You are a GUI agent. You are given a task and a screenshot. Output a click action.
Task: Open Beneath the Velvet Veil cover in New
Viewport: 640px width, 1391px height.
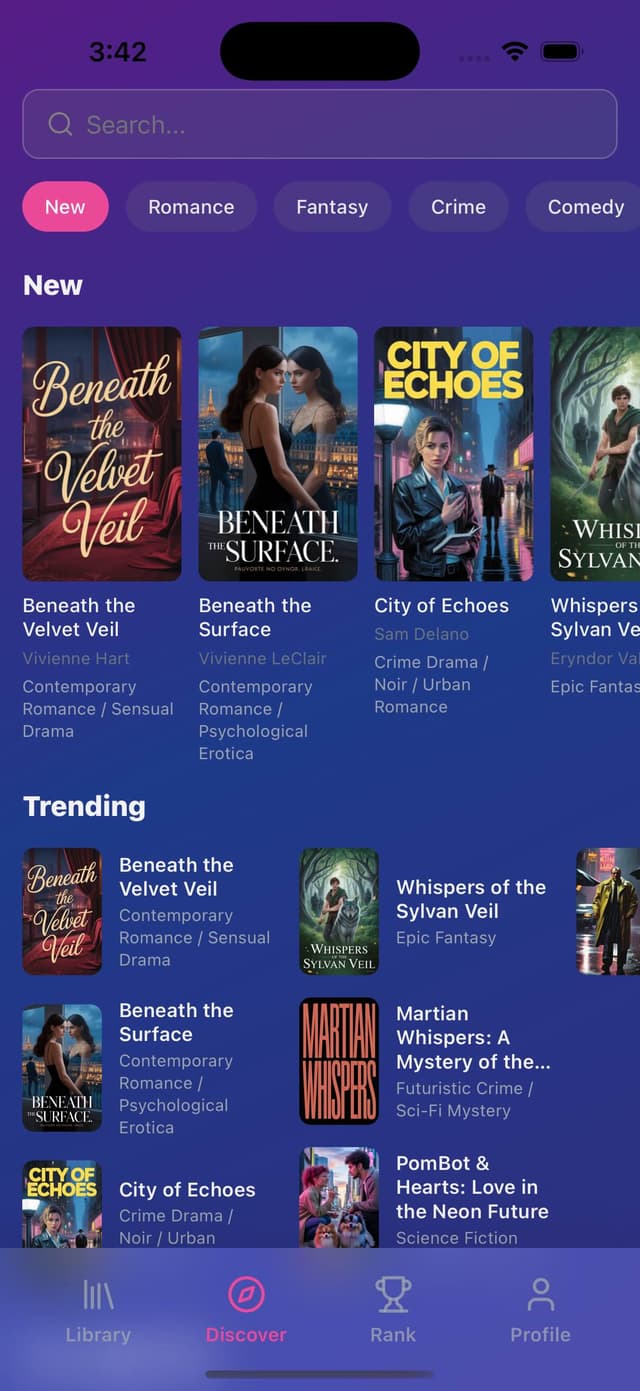(x=102, y=454)
